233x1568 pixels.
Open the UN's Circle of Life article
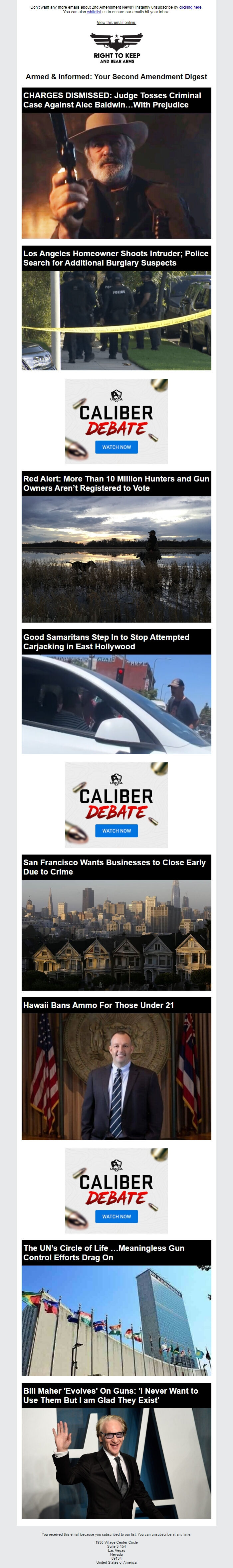[x=116, y=1252]
